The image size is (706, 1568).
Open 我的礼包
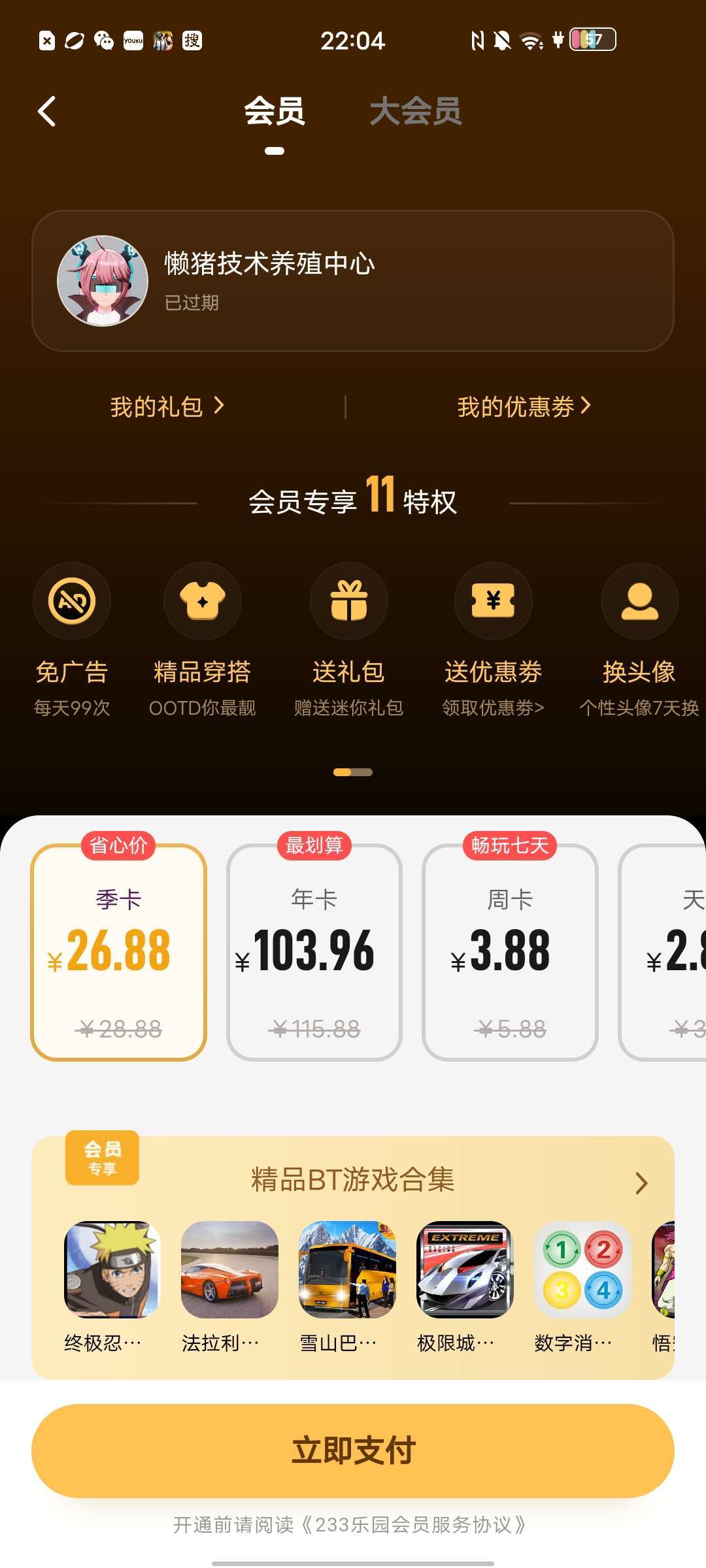(167, 406)
